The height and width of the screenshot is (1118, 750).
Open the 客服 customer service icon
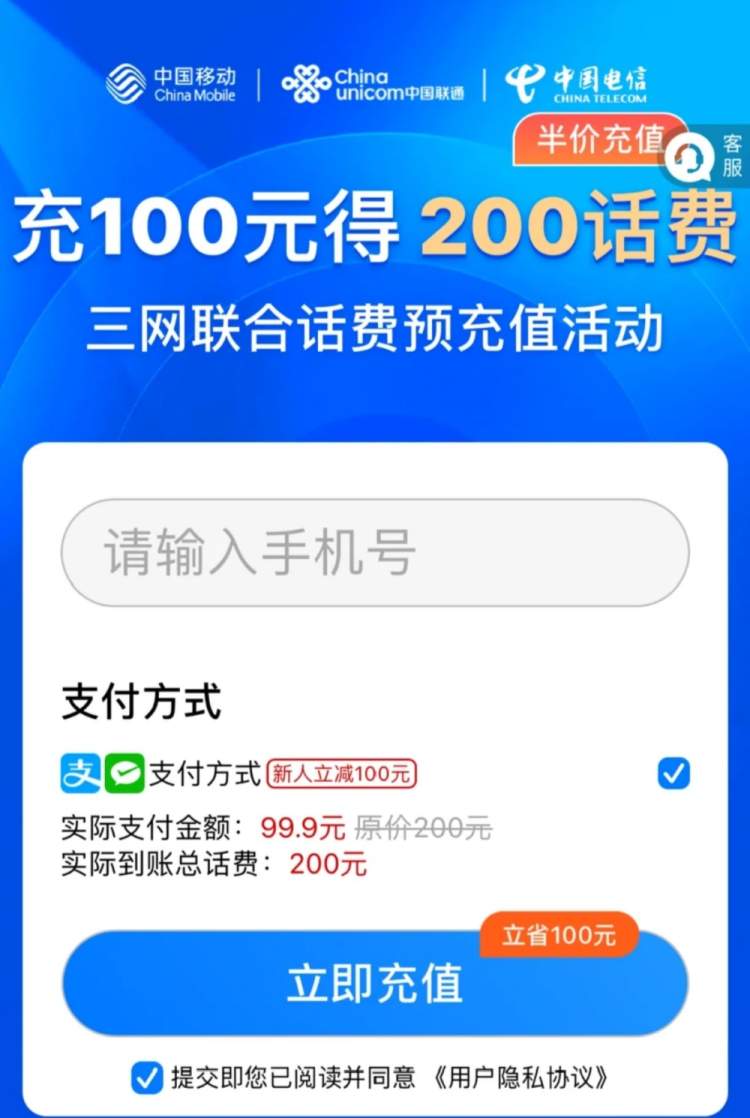[710, 157]
